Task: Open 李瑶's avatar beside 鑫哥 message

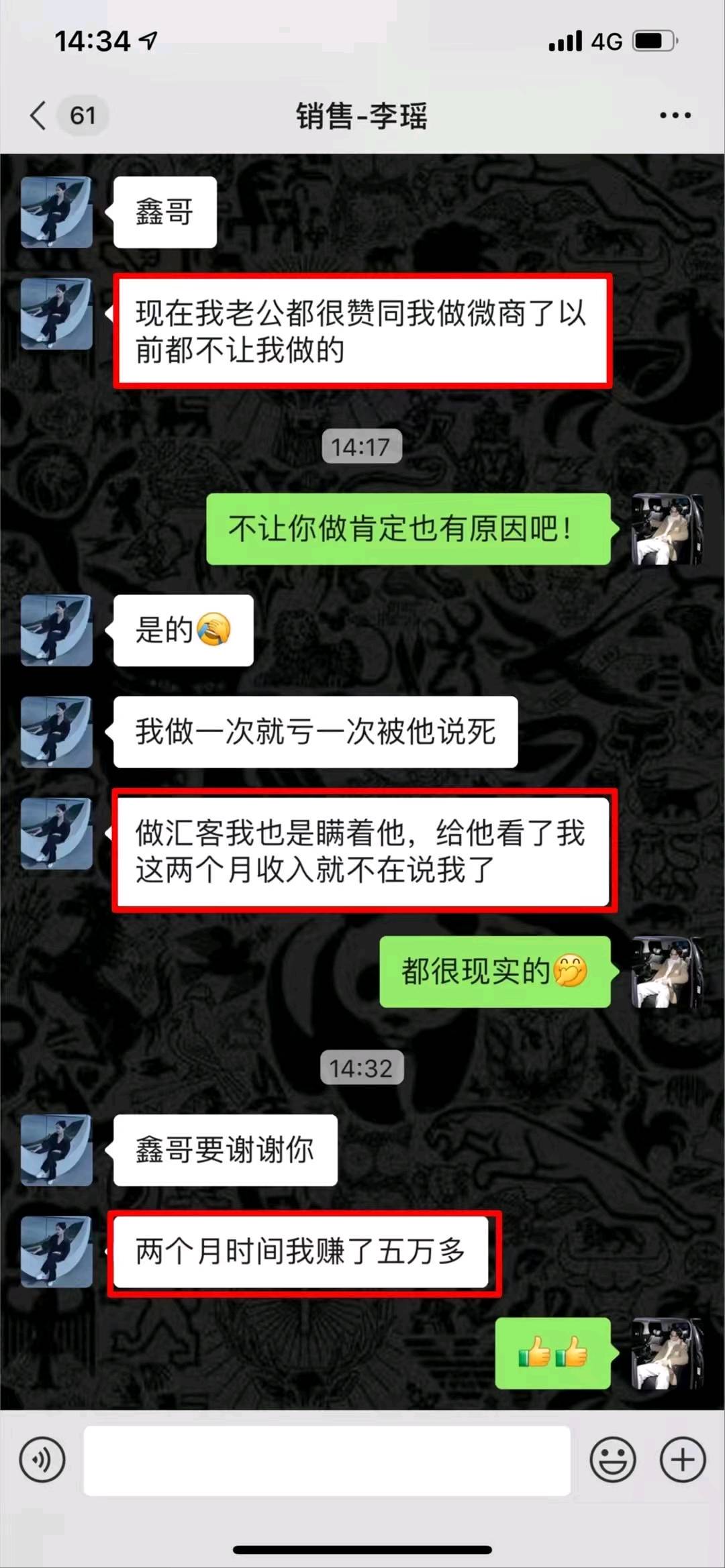Action: coord(56,212)
